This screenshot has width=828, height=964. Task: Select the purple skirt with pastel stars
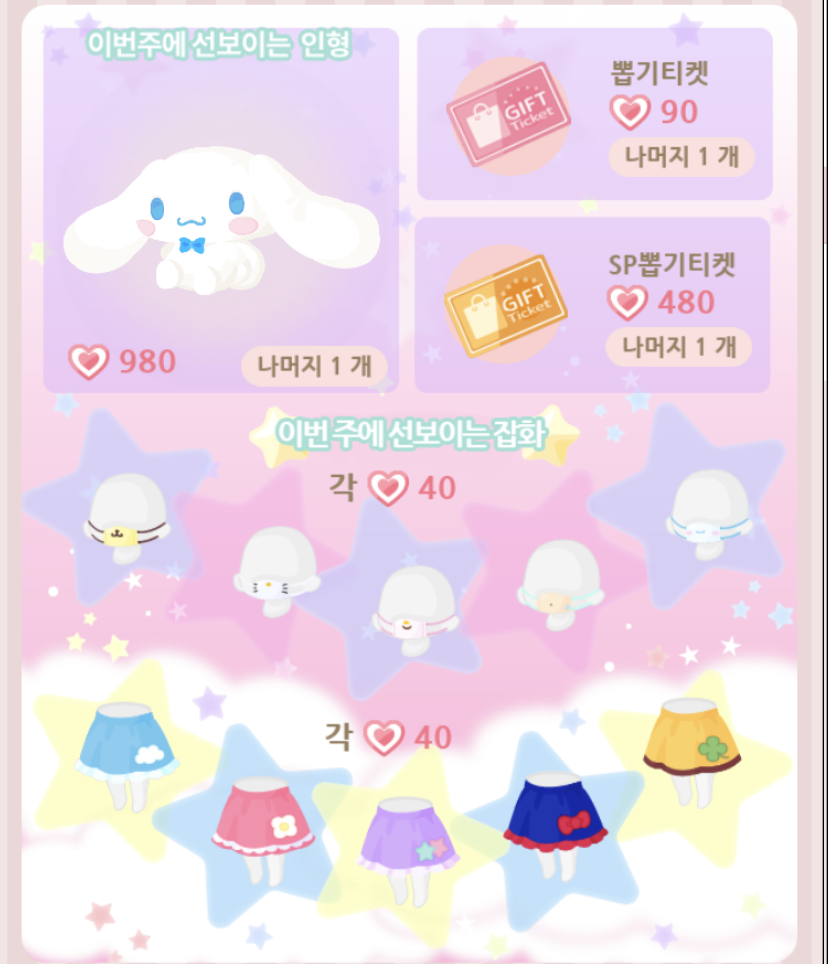[x=408, y=839]
